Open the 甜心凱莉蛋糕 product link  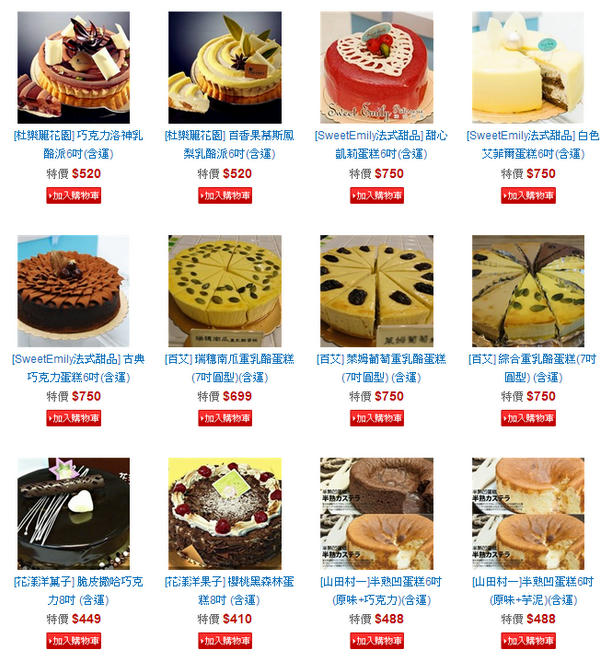click(376, 144)
